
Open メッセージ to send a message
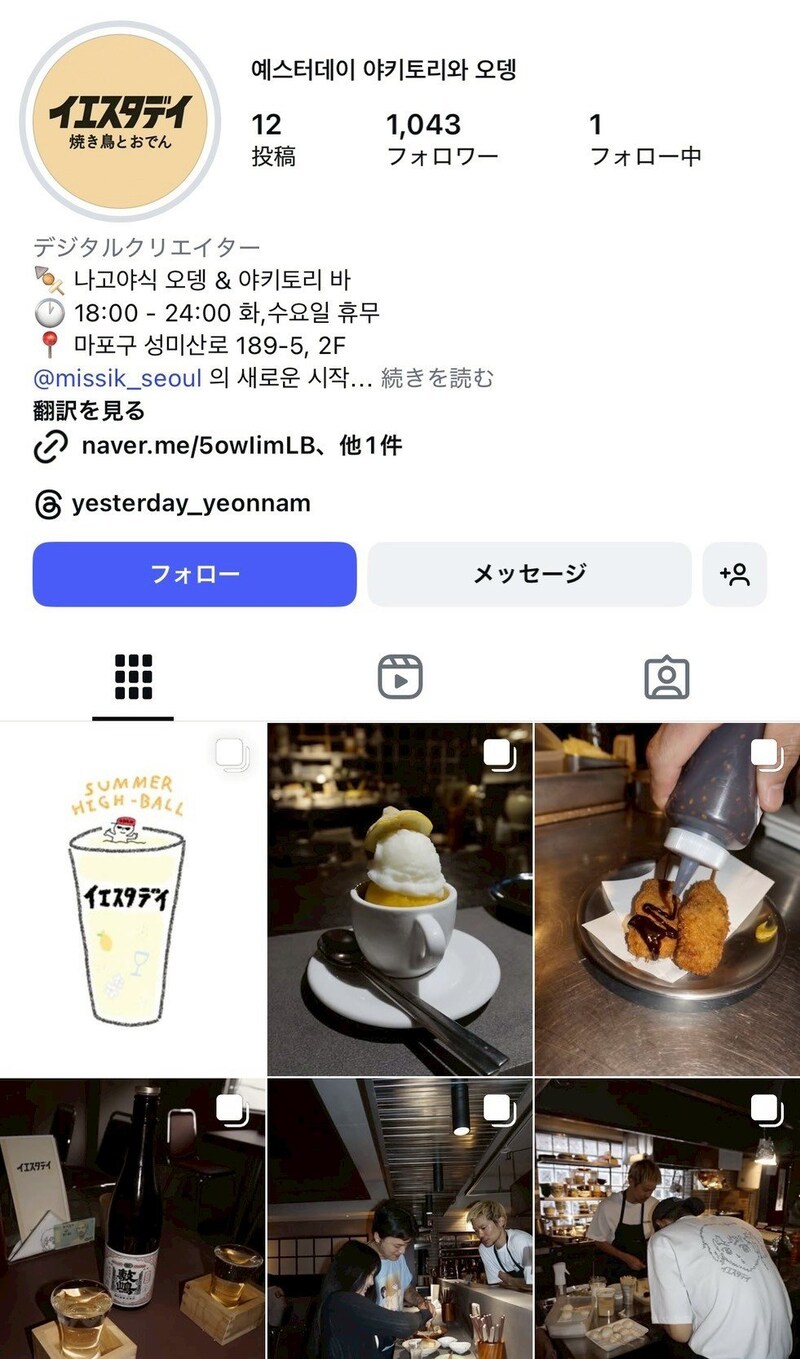[529, 574]
